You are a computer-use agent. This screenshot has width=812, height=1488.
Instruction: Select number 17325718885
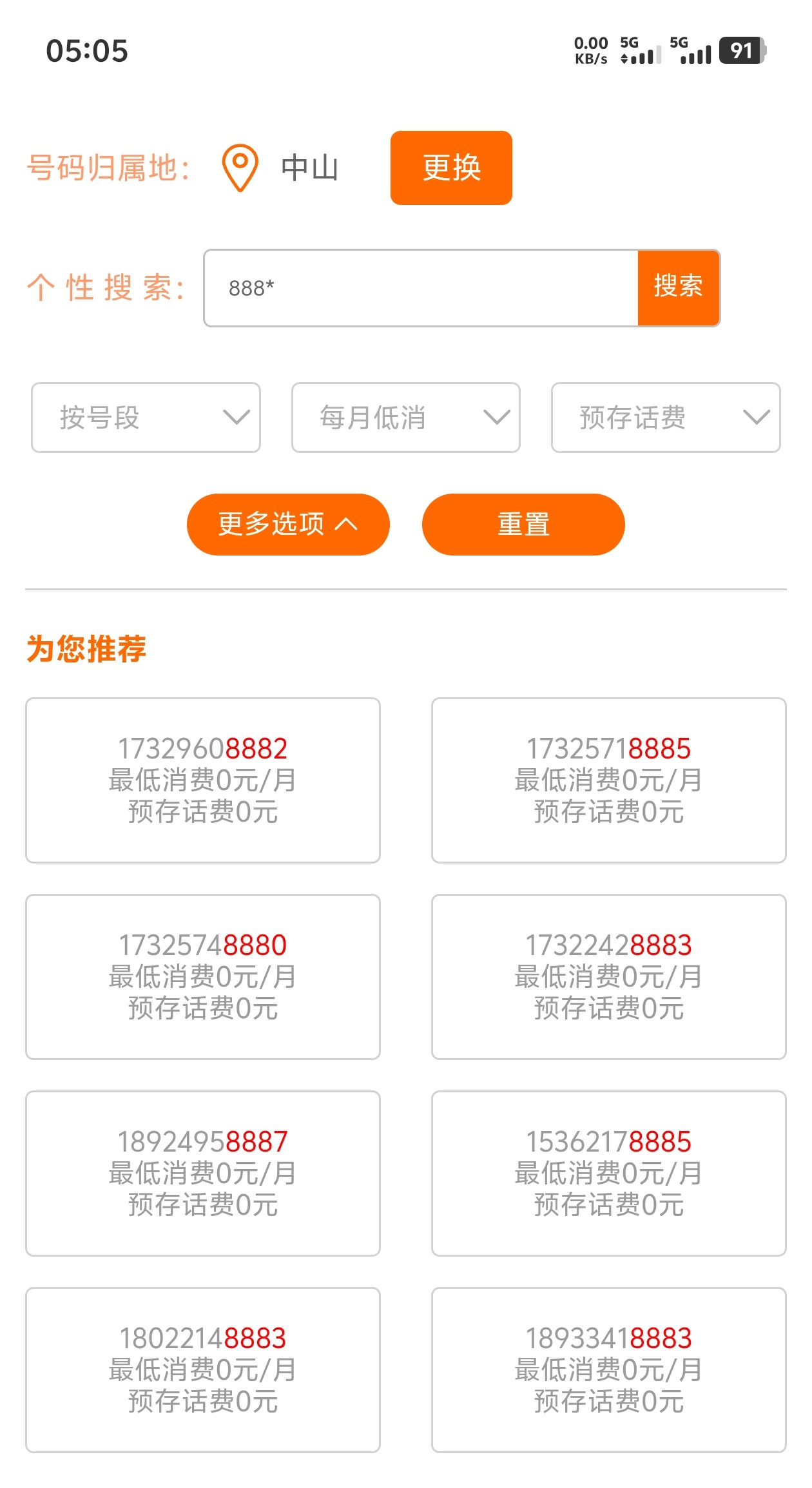pos(608,780)
